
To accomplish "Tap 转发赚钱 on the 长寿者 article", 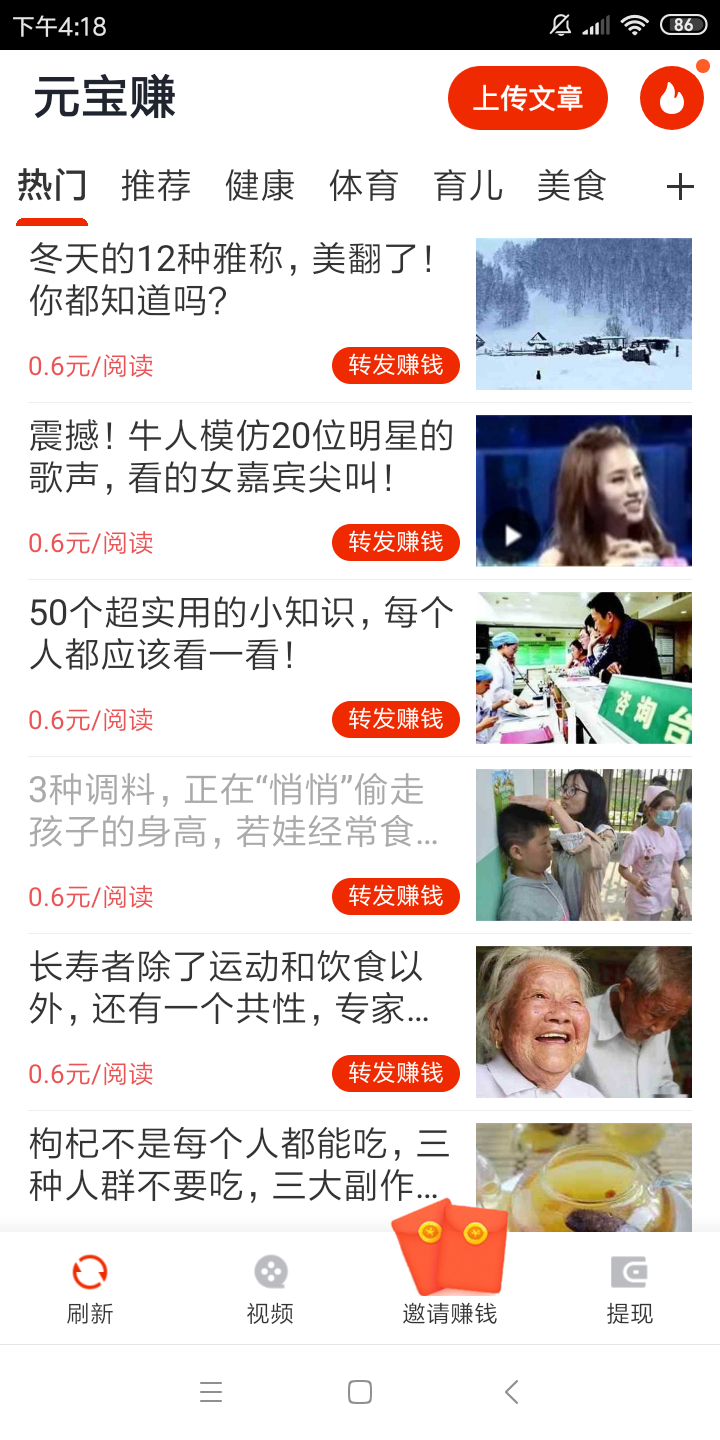I will [396, 1073].
